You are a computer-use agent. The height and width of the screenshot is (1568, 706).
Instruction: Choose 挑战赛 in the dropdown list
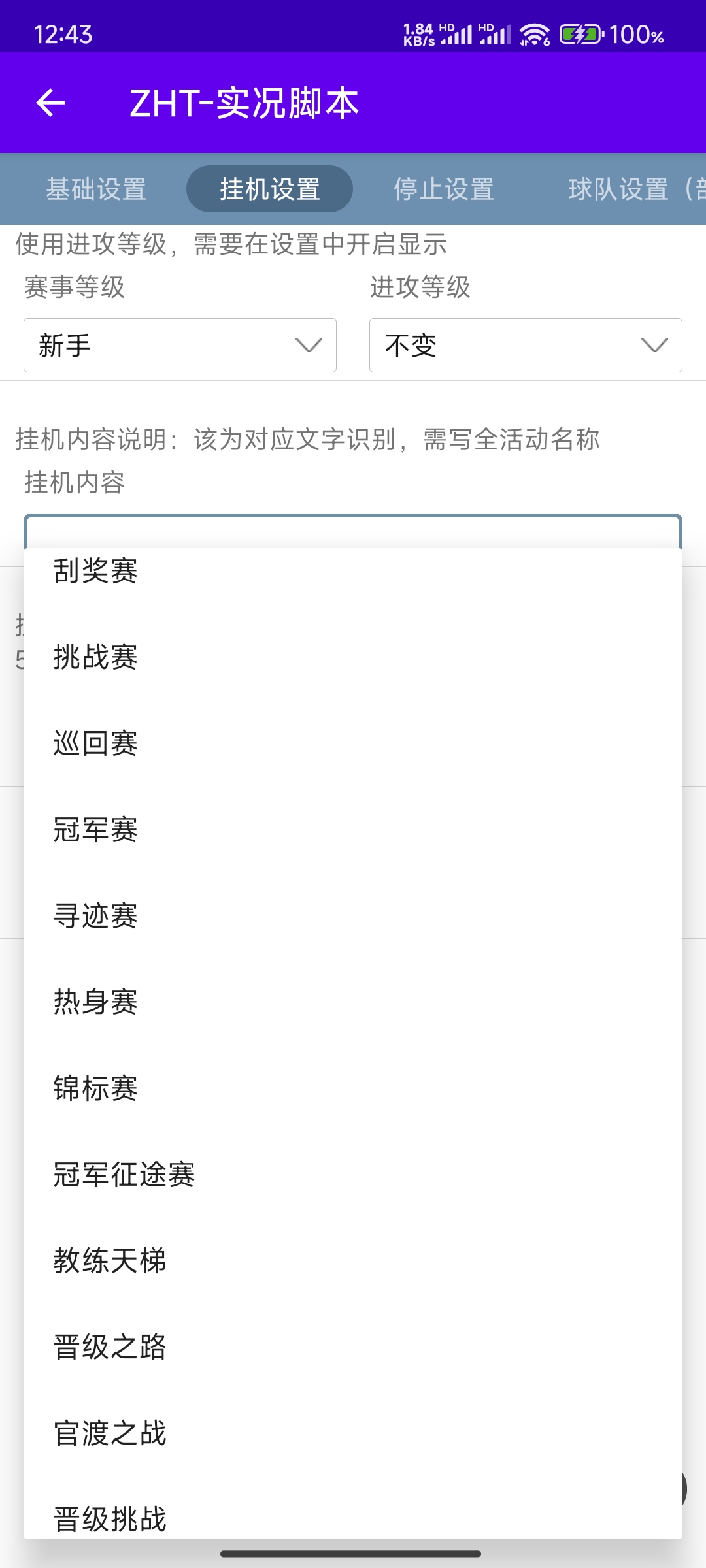[95, 657]
